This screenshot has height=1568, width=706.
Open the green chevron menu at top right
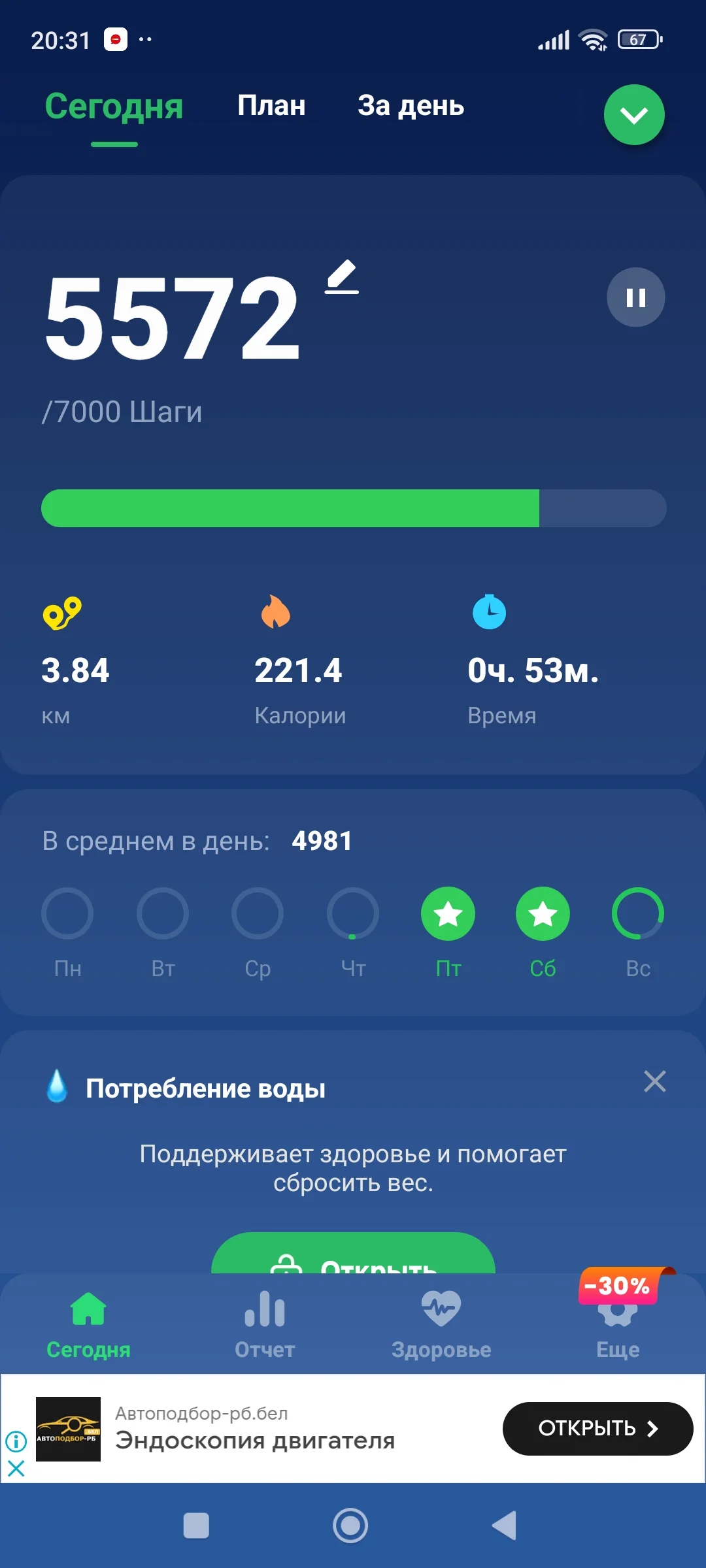[632, 115]
